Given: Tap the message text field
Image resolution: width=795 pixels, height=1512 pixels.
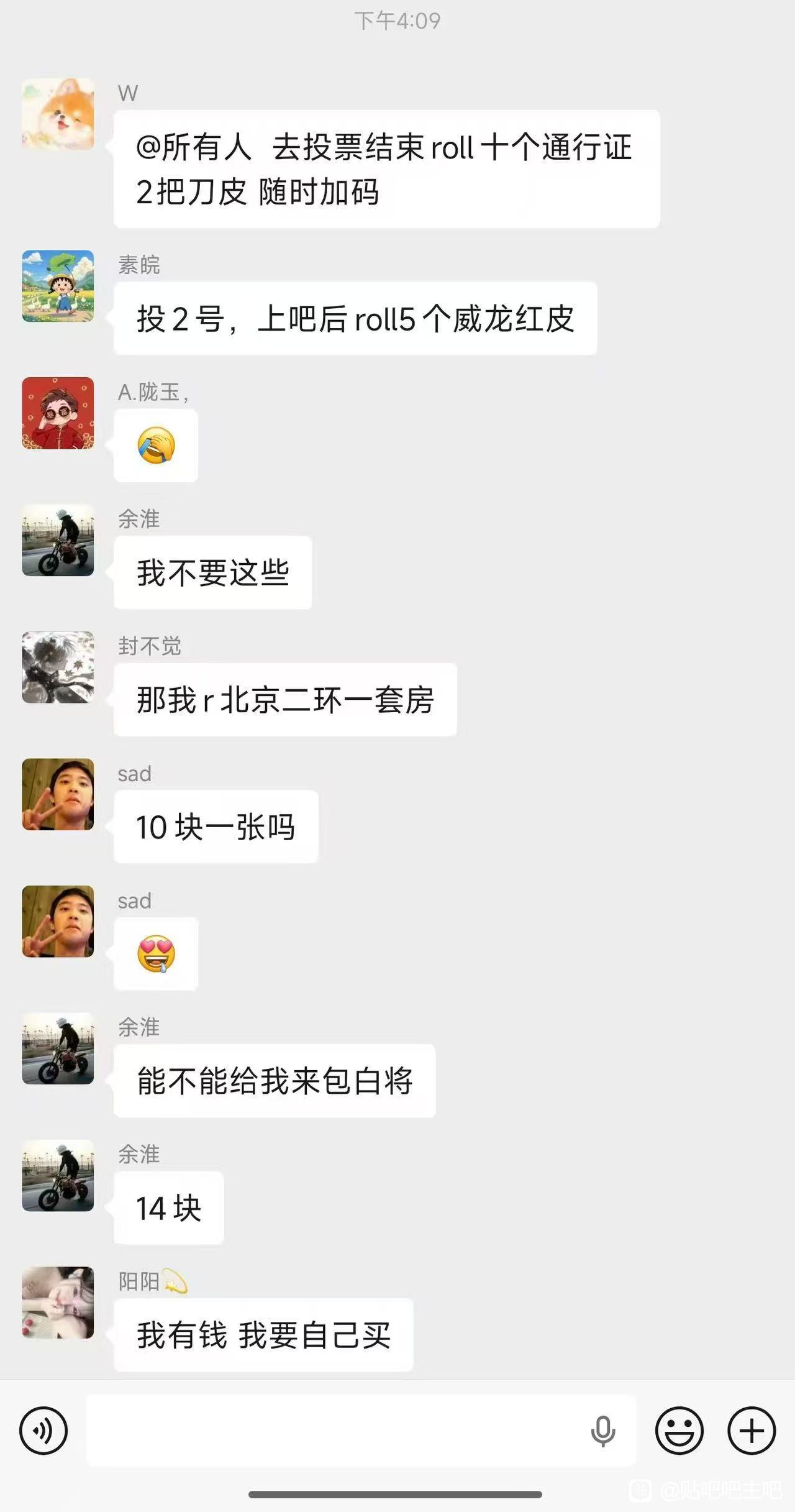Looking at the screenshot, I should pyautogui.click(x=335, y=1431).
